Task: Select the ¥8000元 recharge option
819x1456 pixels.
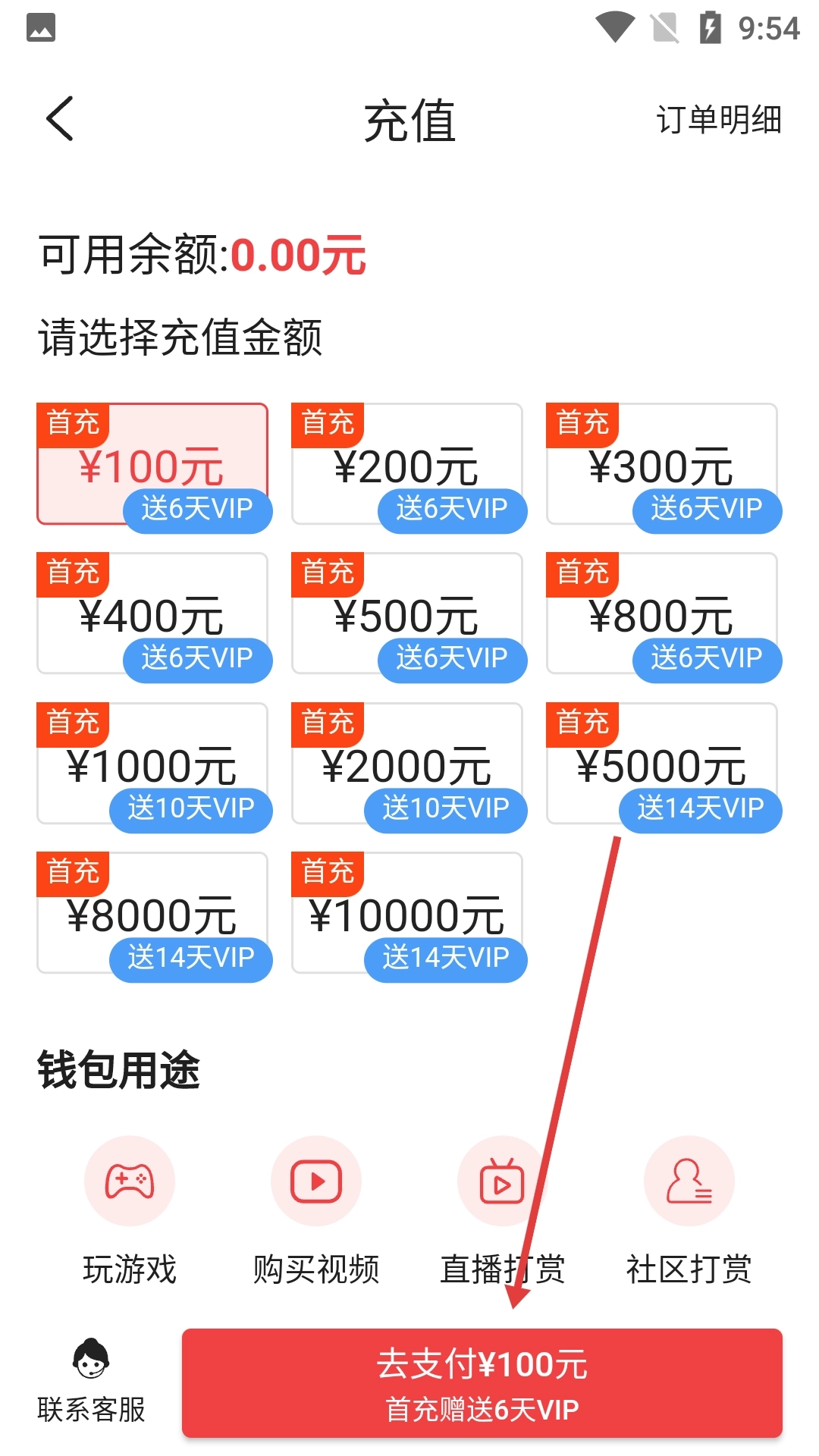Action: coord(152,914)
